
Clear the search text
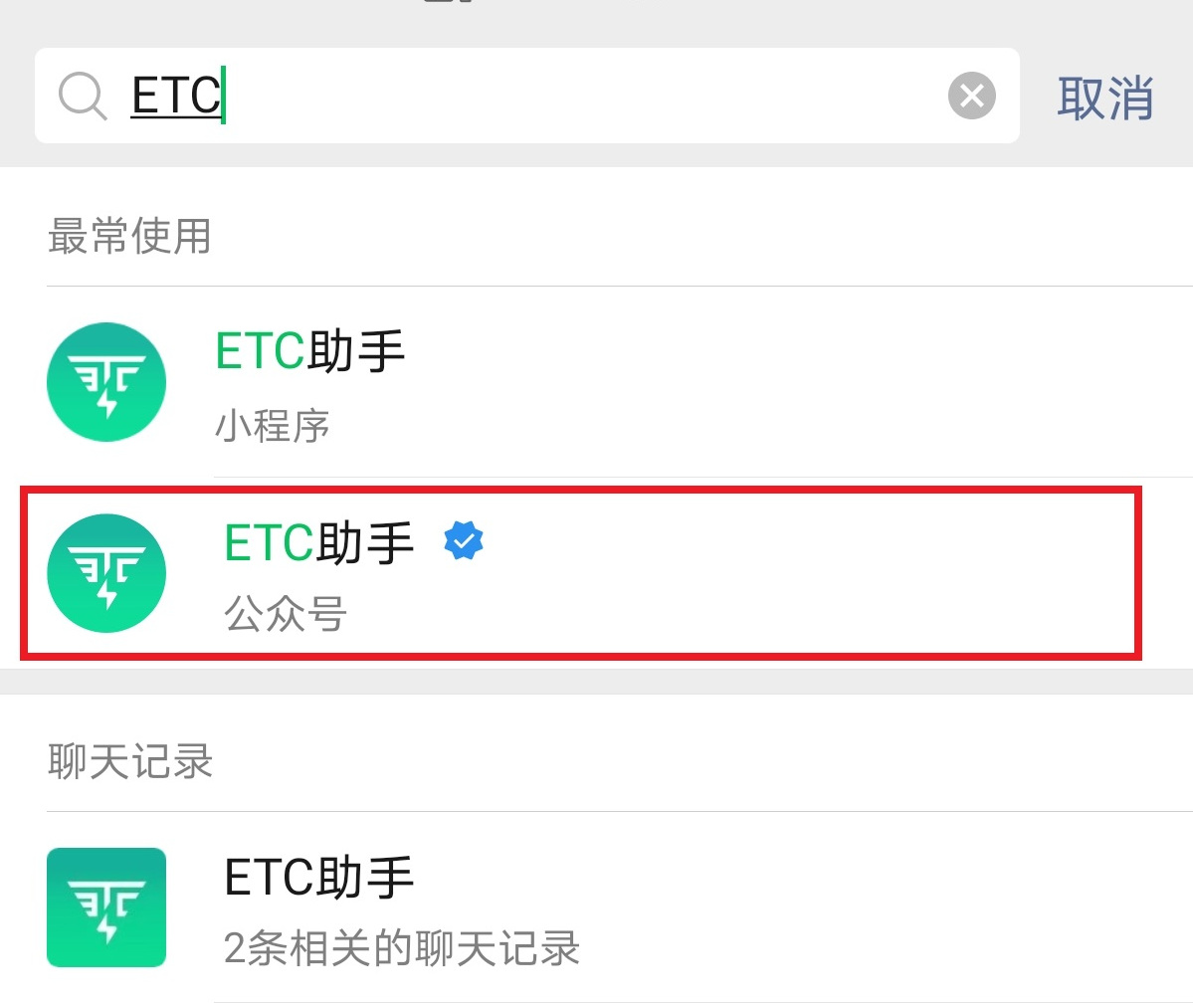pos(971,97)
